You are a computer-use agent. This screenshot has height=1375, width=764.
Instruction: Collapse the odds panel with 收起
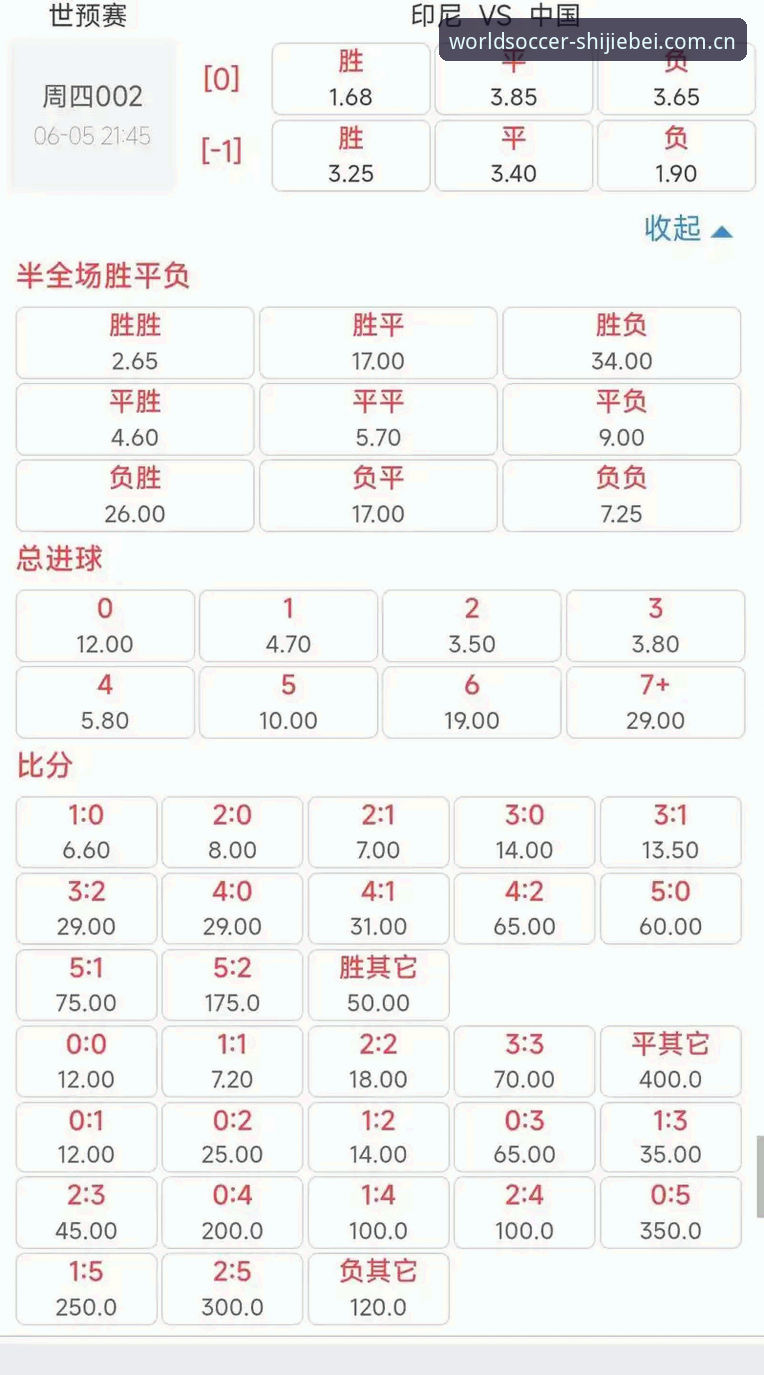(689, 229)
